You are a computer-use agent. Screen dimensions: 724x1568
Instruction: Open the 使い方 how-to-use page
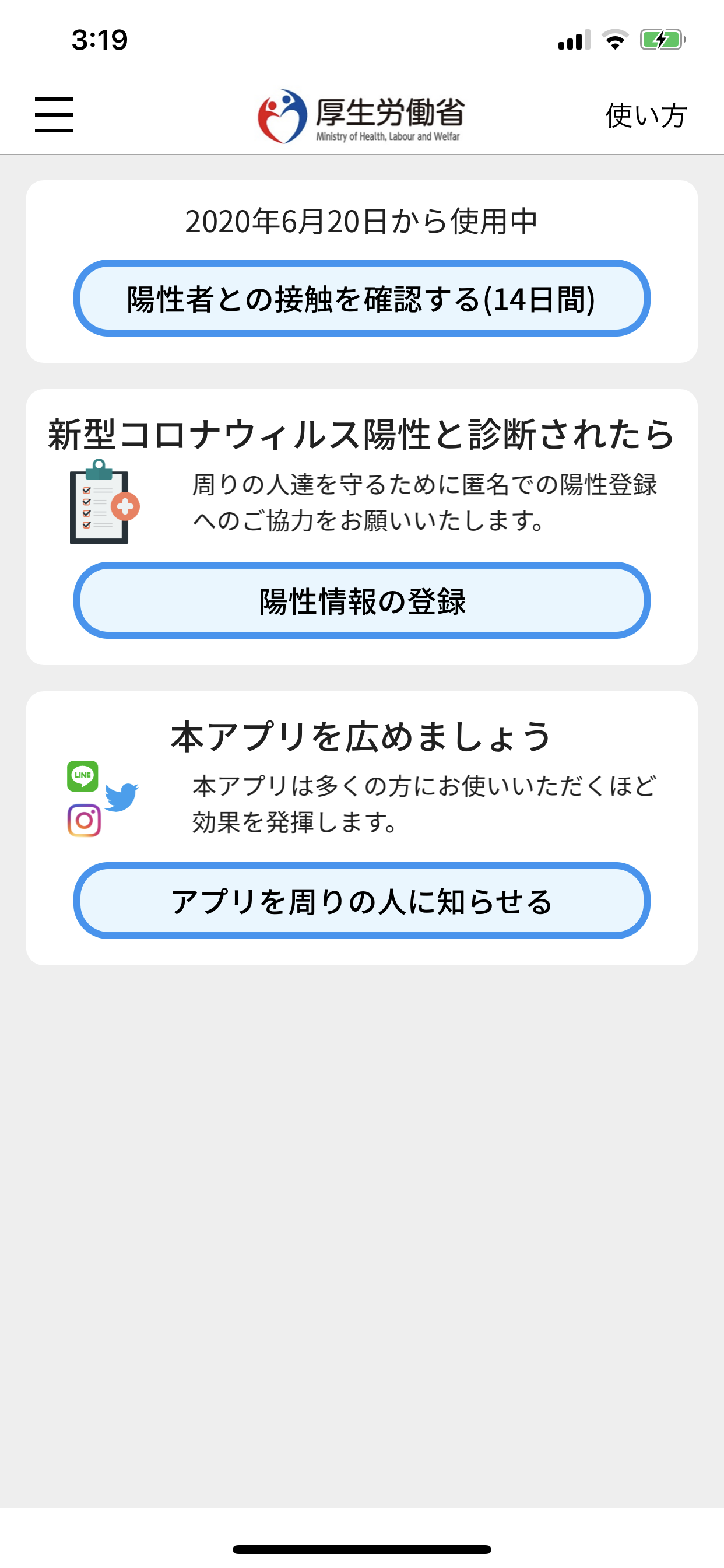(645, 115)
